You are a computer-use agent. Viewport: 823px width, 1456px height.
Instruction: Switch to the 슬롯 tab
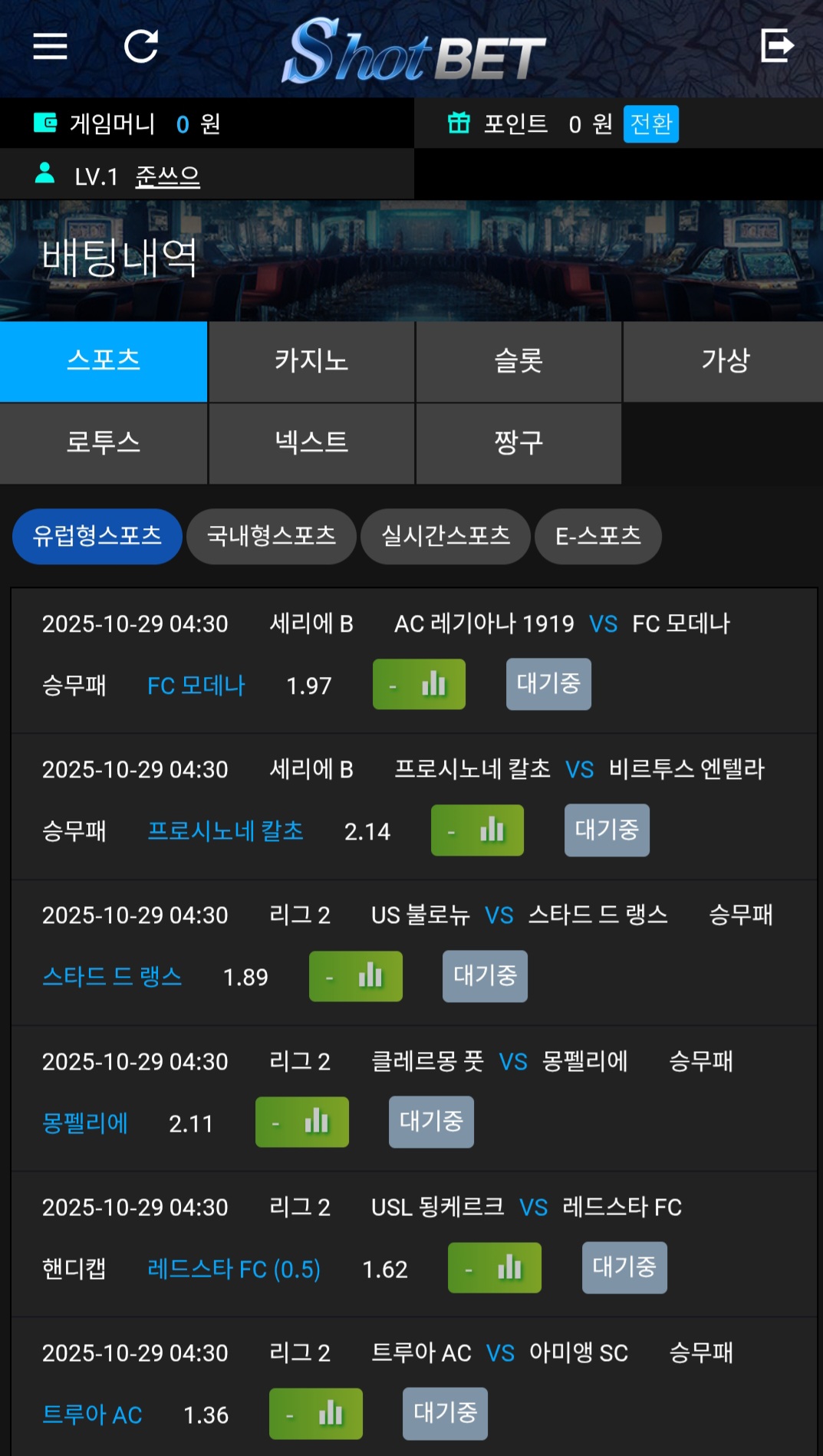[x=518, y=362]
